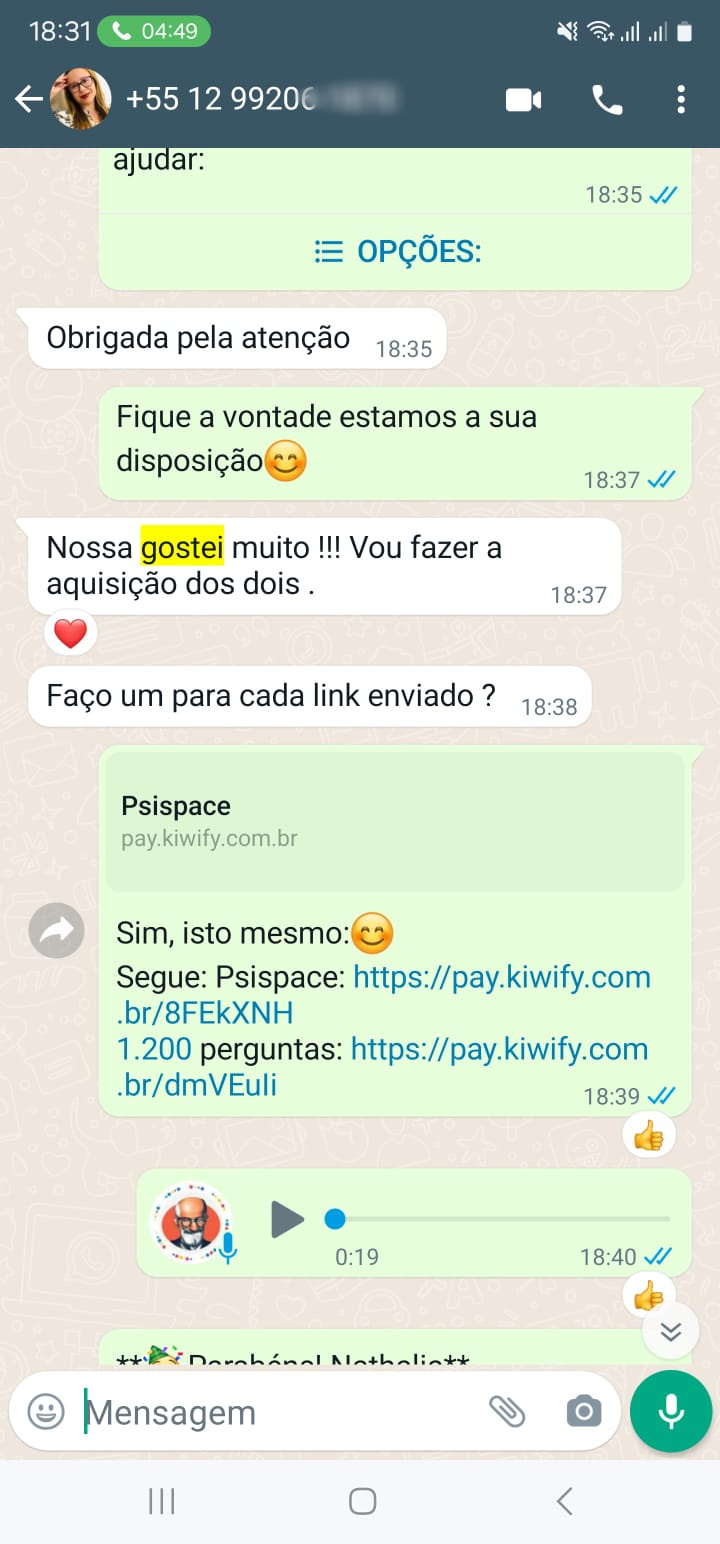Open the contact's profile photo
Screen dimensions: 720x1544
click(81, 99)
